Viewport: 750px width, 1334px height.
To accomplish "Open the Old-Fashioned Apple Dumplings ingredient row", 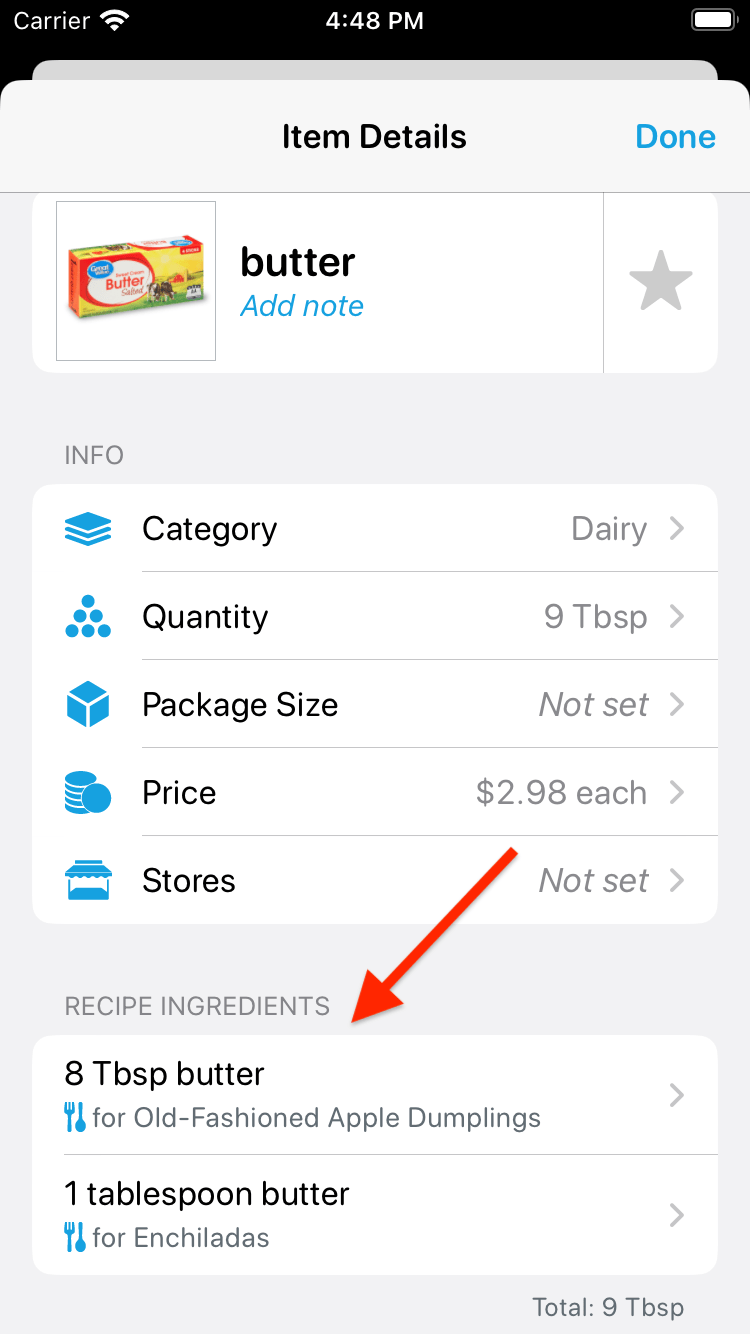I will [375, 1095].
